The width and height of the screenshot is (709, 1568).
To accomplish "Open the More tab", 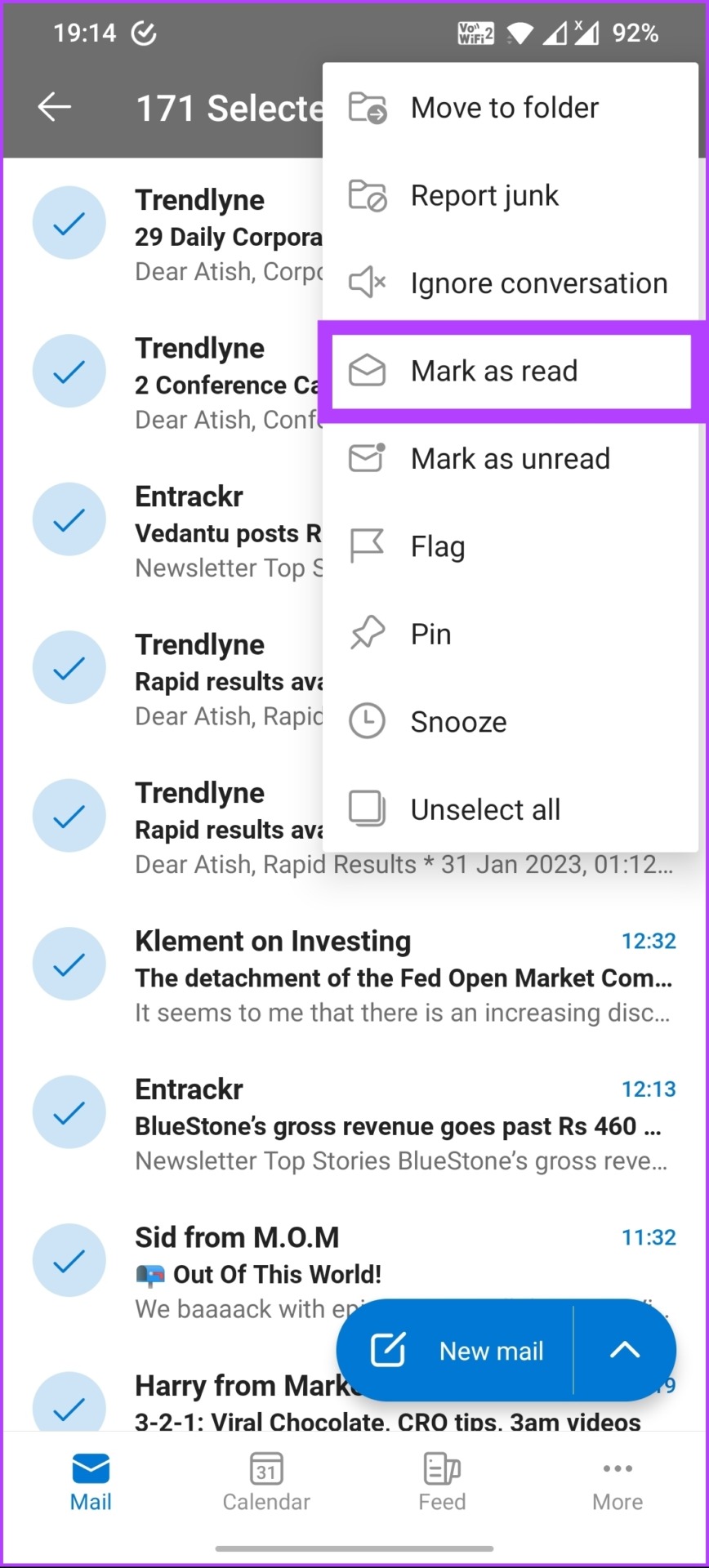I will tap(618, 1482).
